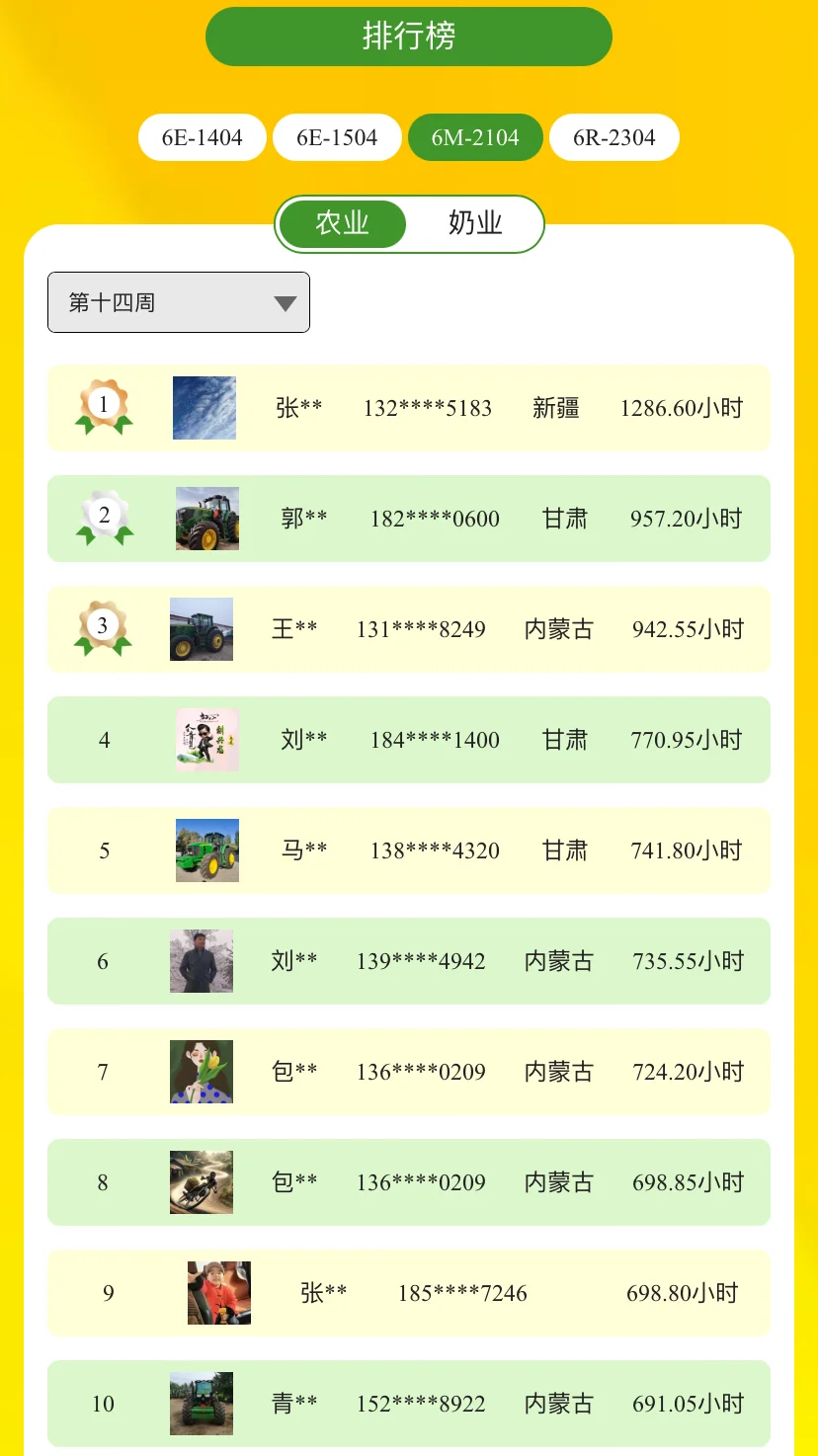Select the 农业 segment

coord(342,223)
